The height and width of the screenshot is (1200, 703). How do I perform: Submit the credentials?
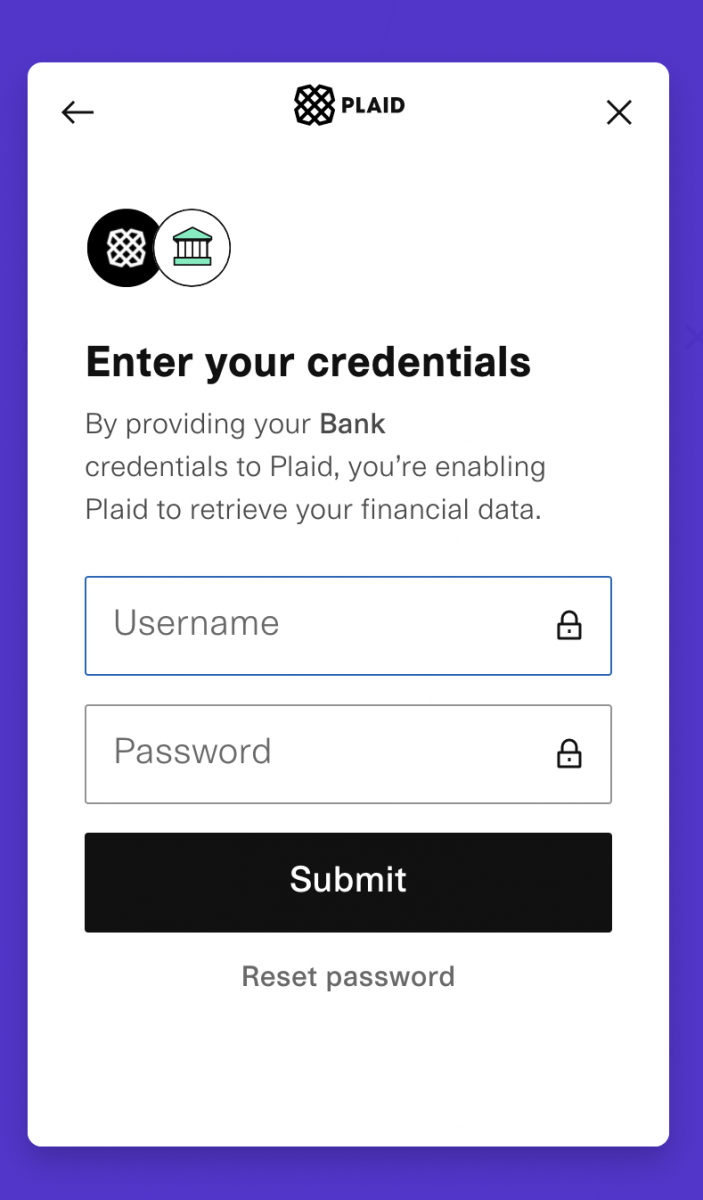point(348,882)
